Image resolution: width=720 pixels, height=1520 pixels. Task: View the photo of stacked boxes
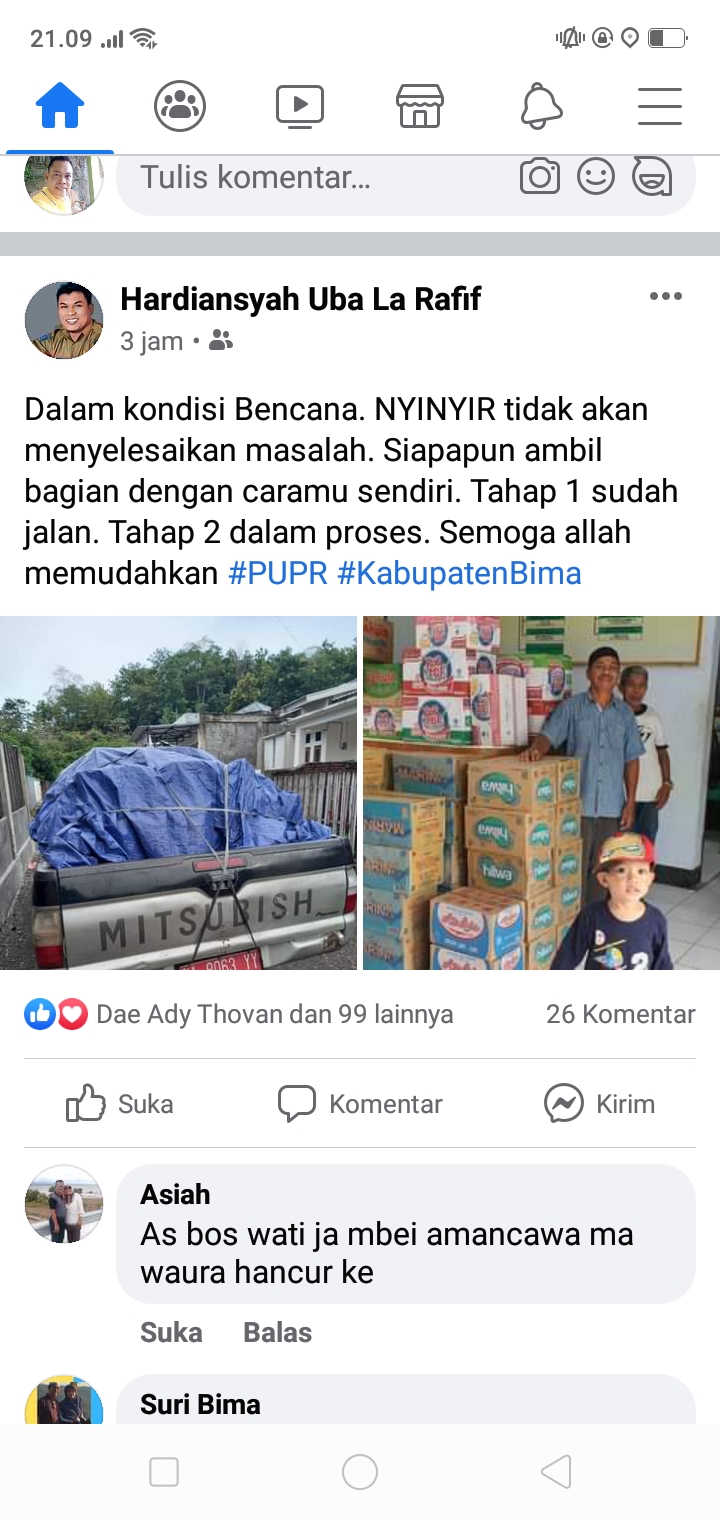coord(541,792)
